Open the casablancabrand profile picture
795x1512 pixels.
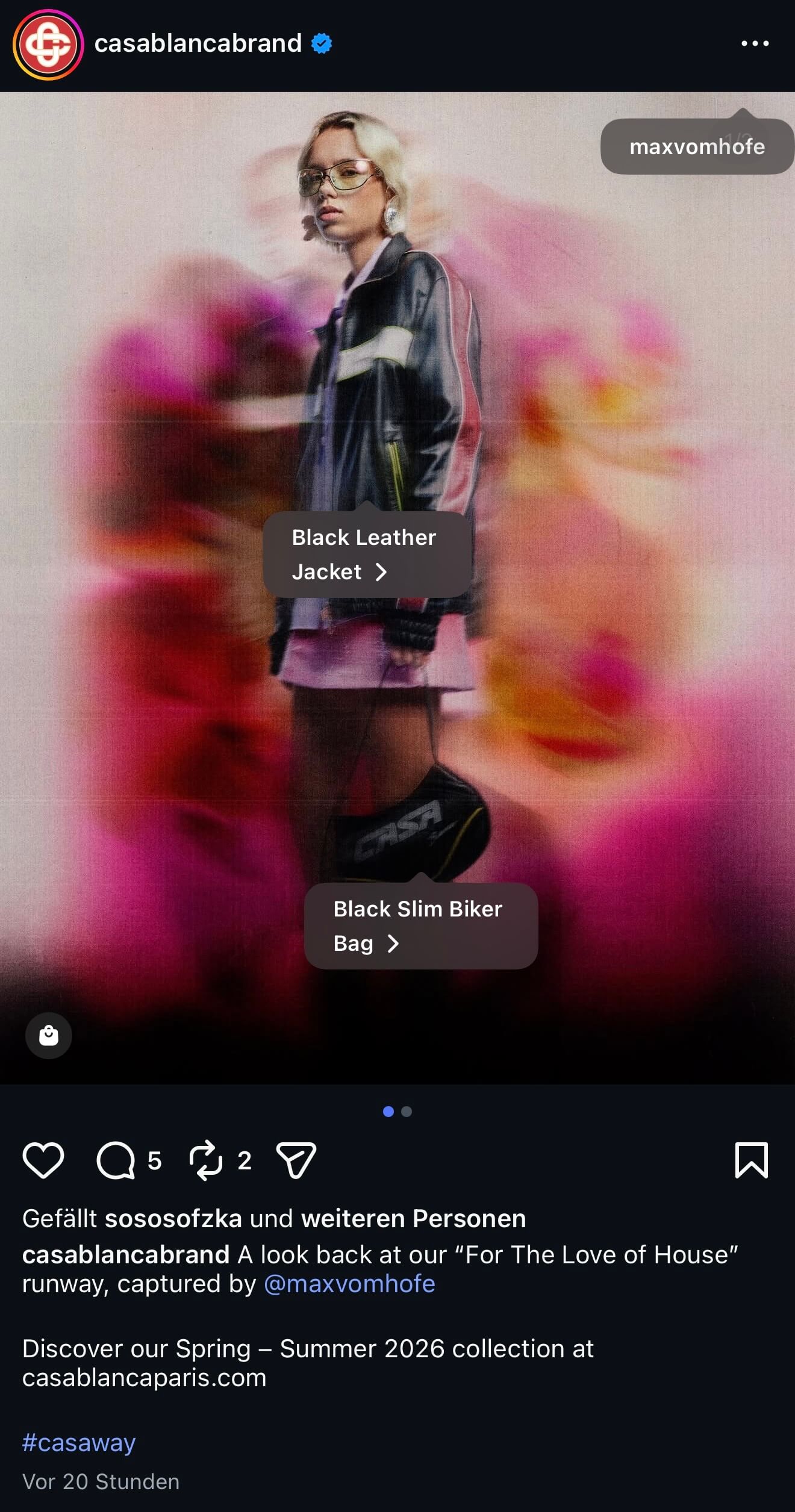(48, 45)
